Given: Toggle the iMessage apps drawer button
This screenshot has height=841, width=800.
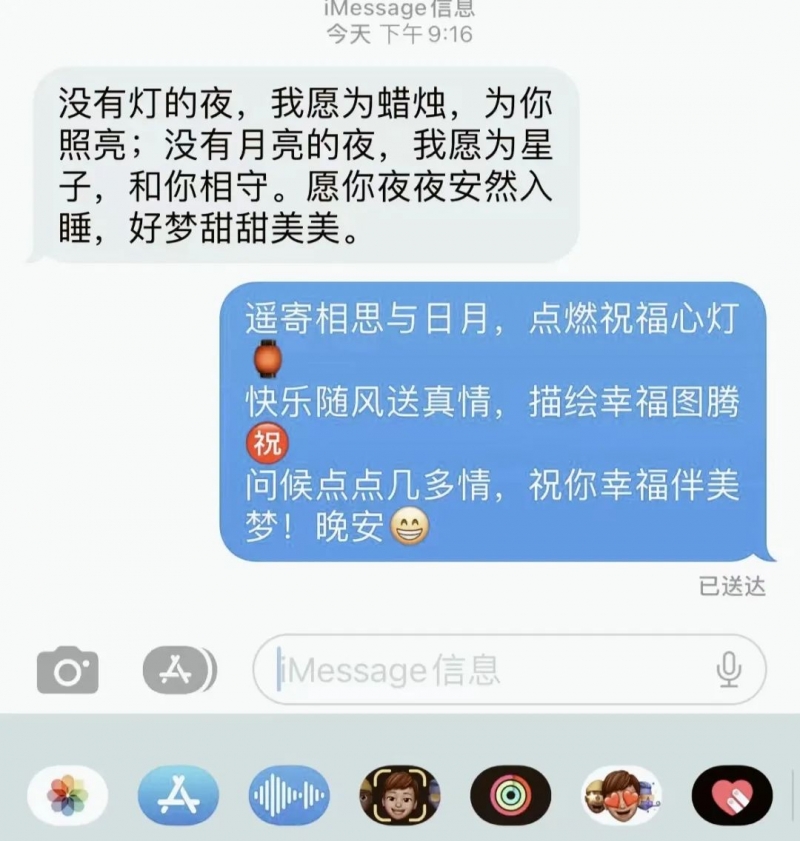Looking at the screenshot, I should coord(179,670).
